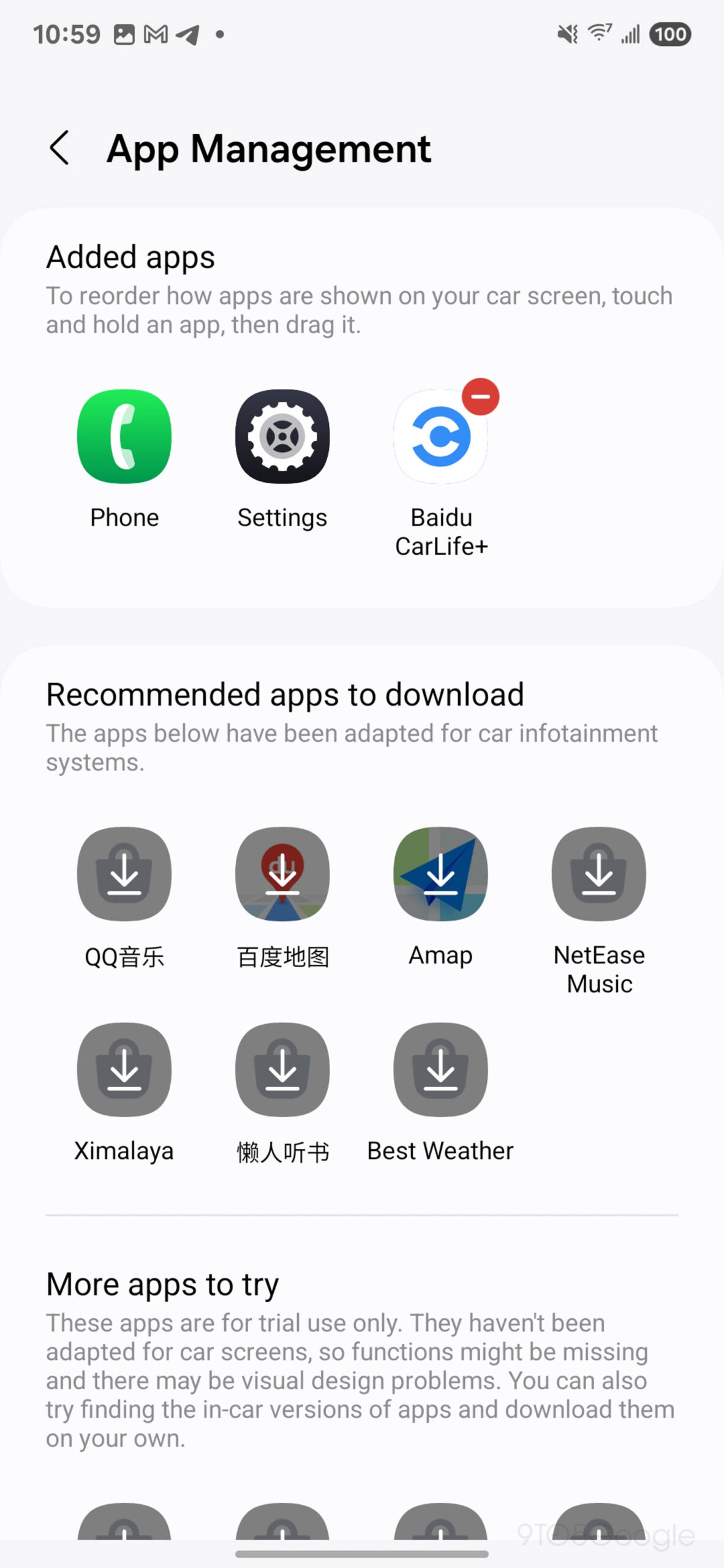Download the Amap app
Screen dimensions: 724x1568
[x=440, y=874]
